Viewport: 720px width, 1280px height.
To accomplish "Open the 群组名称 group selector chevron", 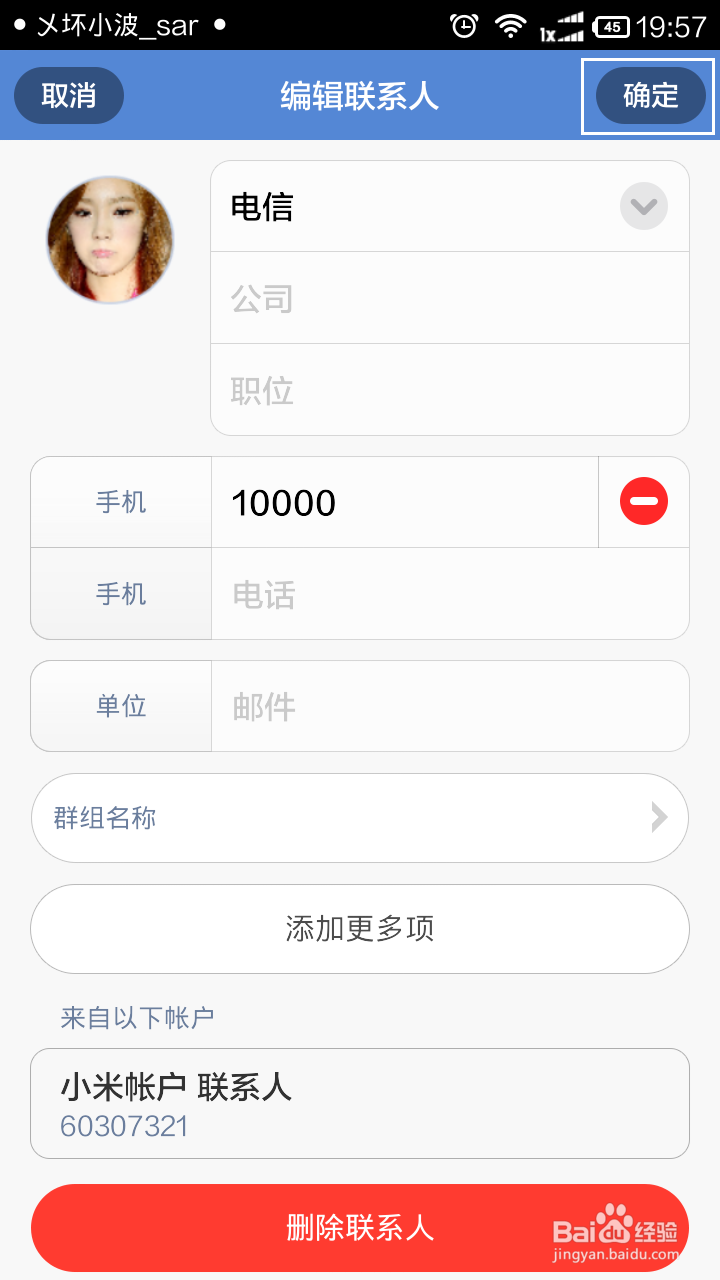I will point(658,817).
